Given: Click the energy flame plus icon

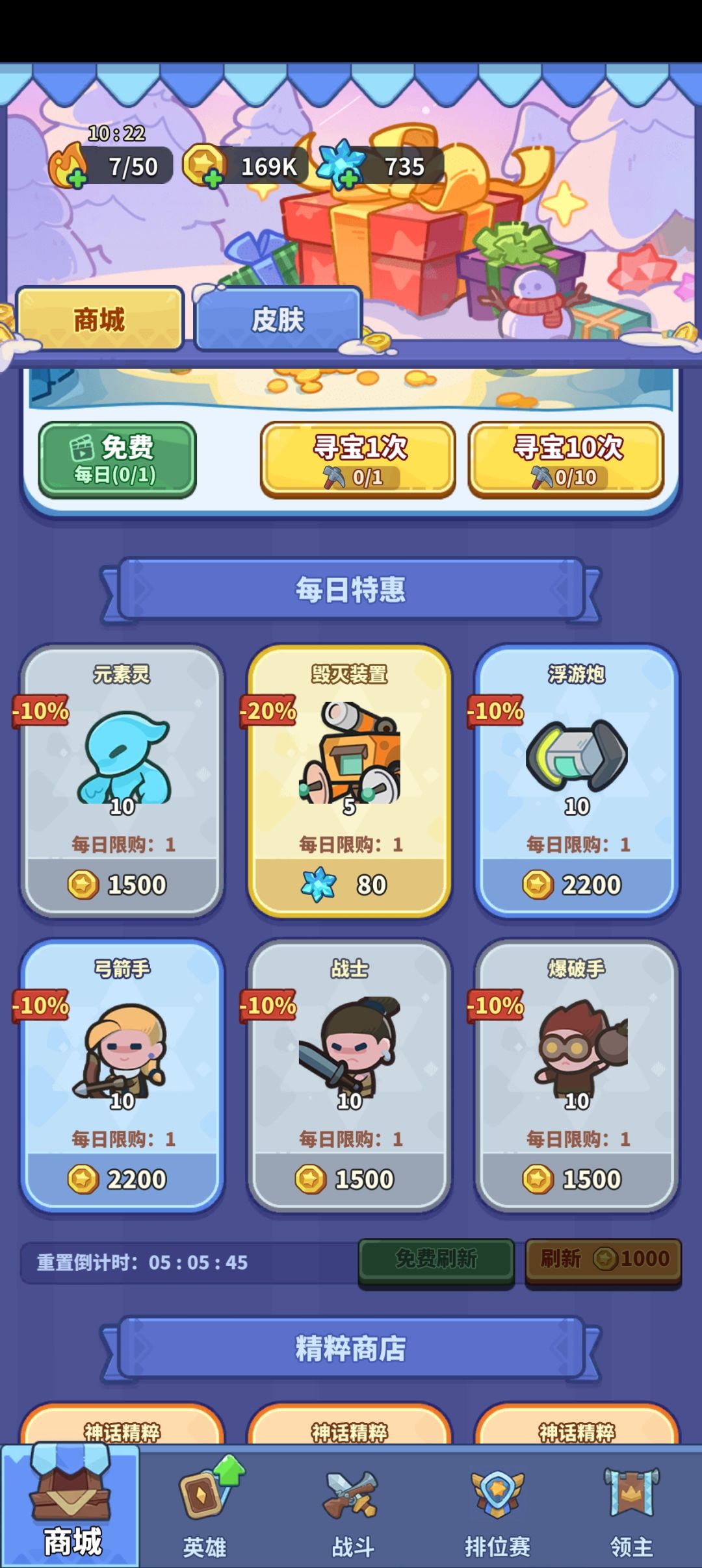Looking at the screenshot, I should click(x=75, y=177).
